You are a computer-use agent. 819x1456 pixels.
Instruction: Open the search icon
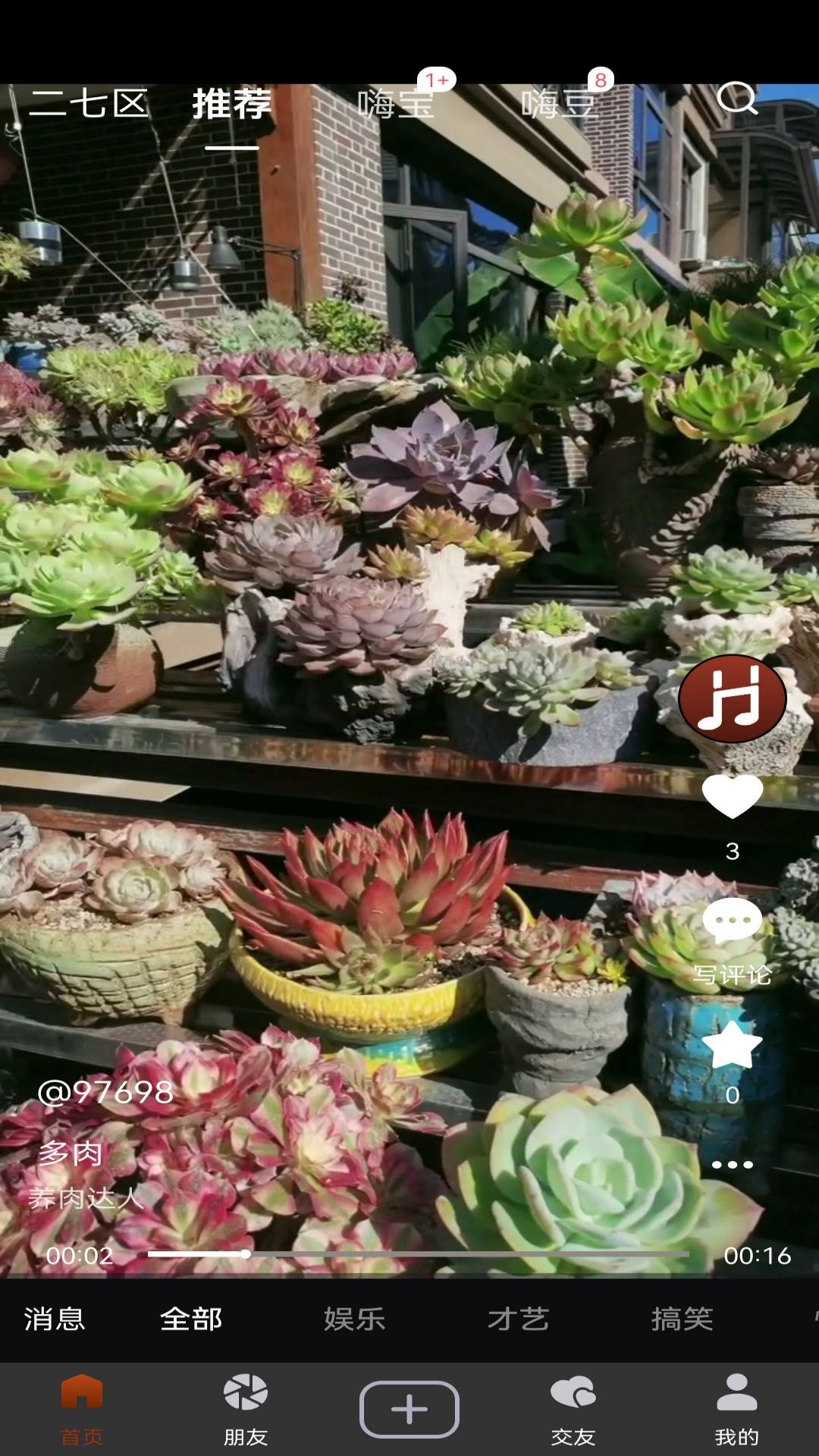(736, 99)
